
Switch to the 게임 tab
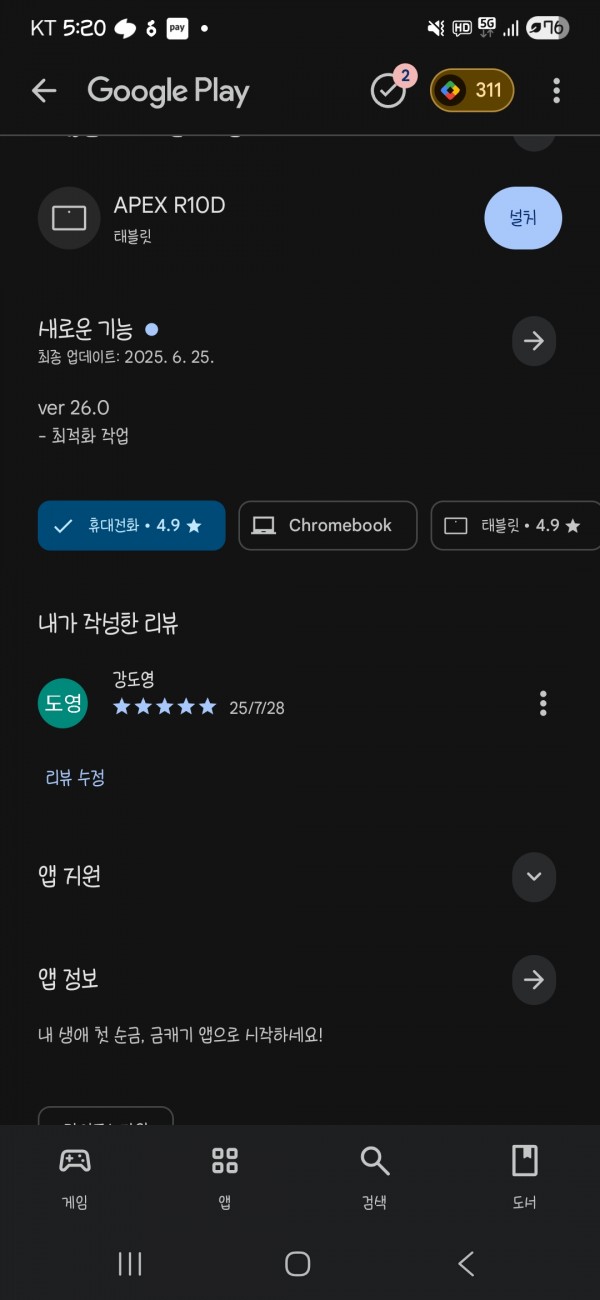coord(75,1177)
